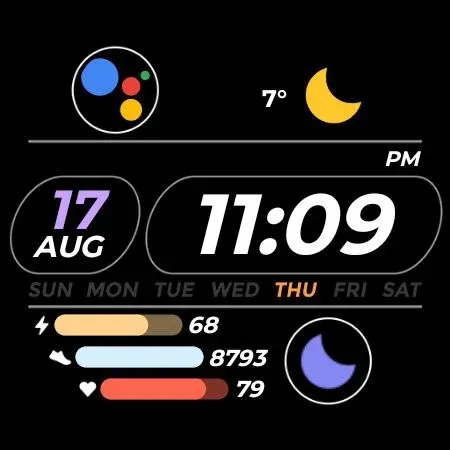Toggle bedtime mode with the purple moon shortcut

click(x=328, y=361)
